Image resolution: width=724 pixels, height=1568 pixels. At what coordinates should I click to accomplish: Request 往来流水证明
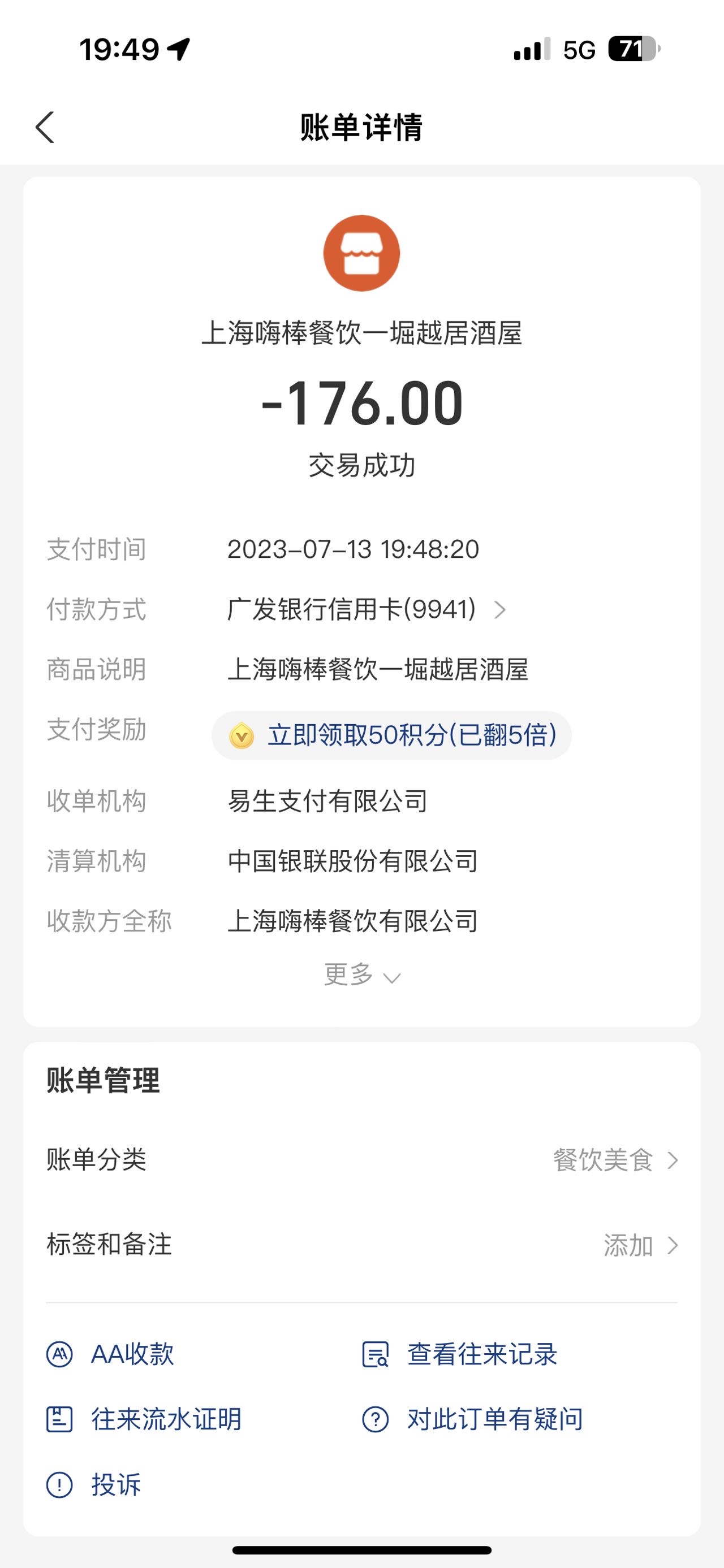pos(144,1419)
